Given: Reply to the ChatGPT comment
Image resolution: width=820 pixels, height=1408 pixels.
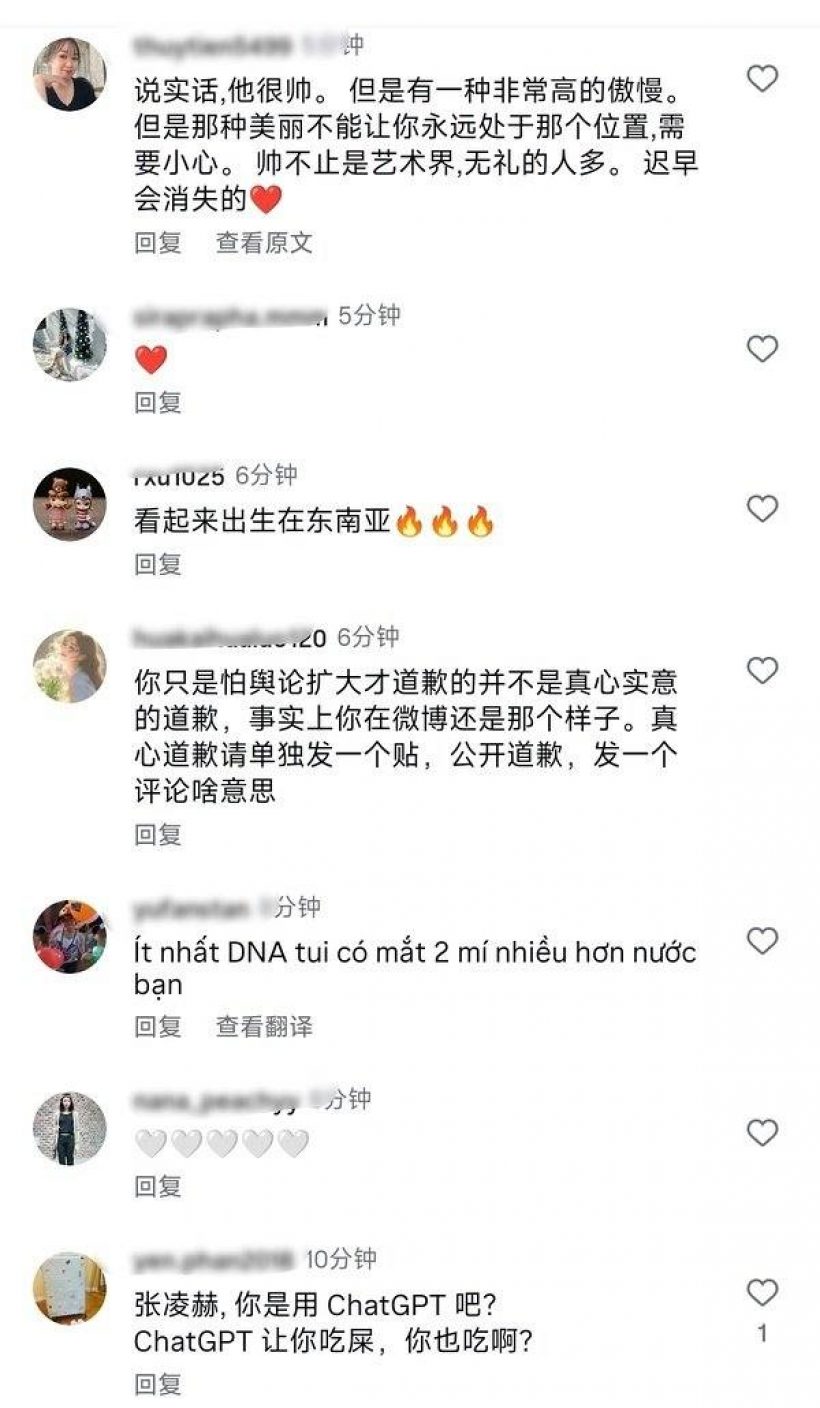Looking at the screenshot, I should (158, 1384).
